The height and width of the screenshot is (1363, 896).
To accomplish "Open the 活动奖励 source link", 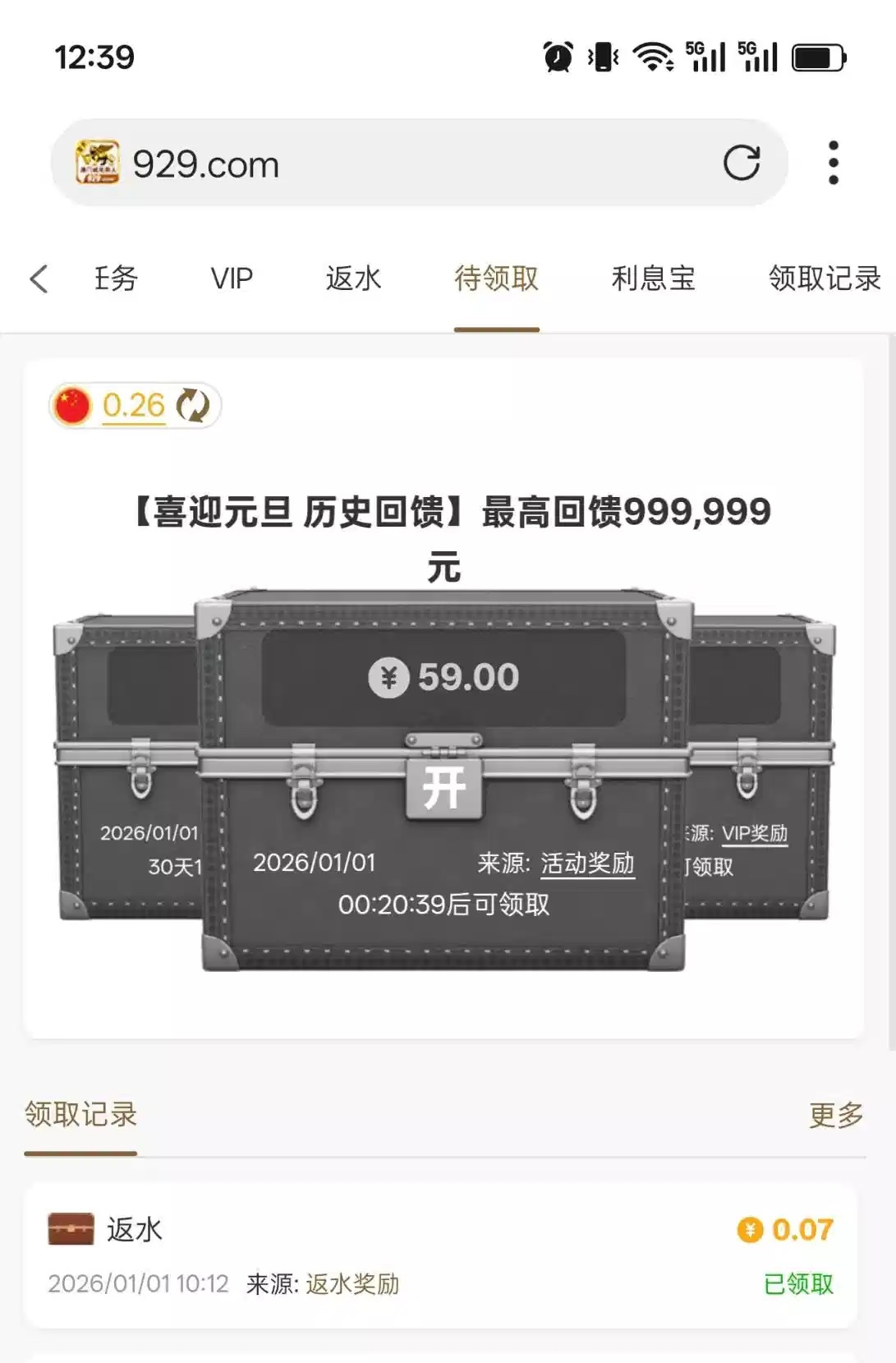I will pyautogui.click(x=587, y=863).
